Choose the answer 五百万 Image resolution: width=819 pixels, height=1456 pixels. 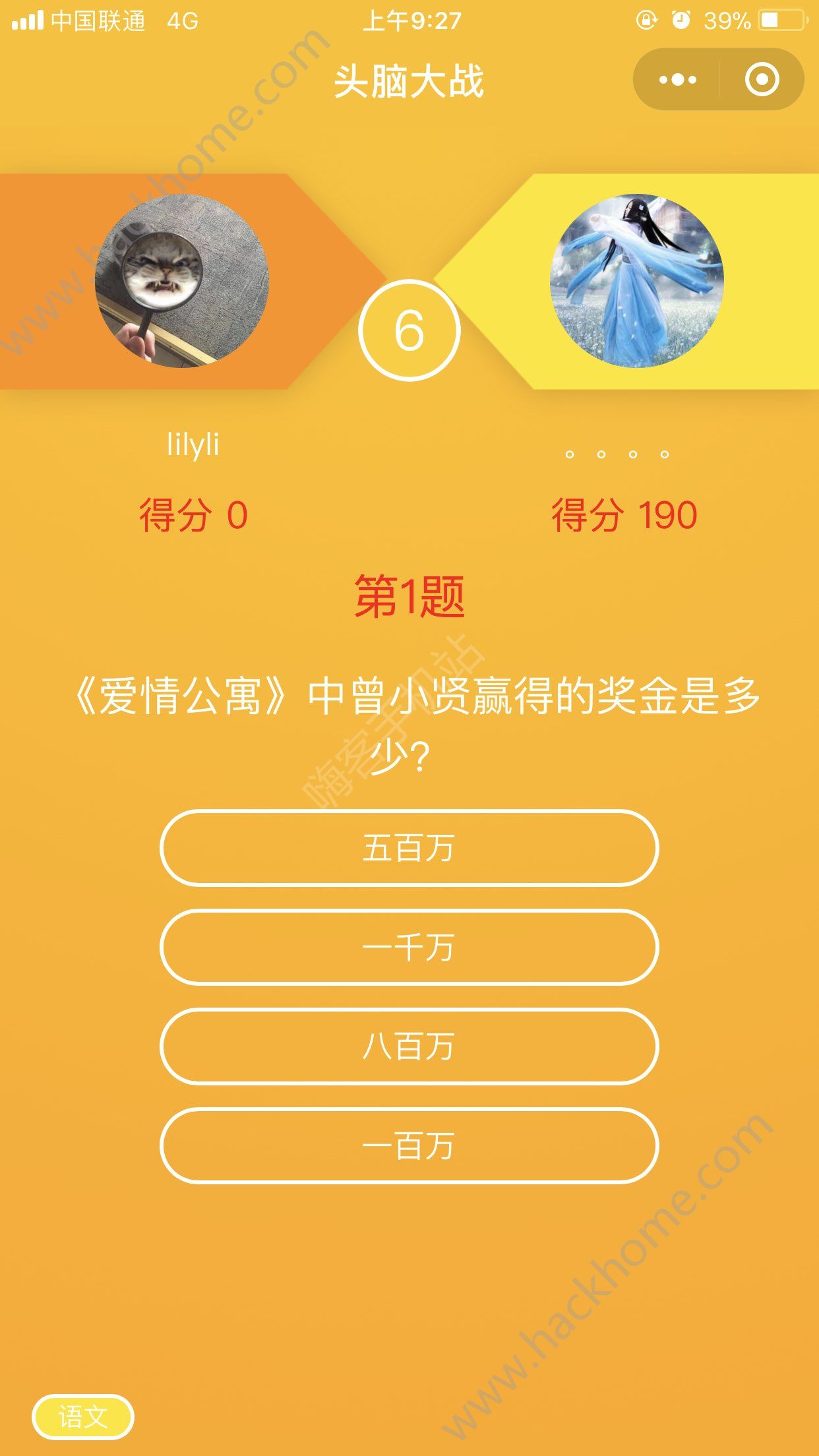click(409, 848)
